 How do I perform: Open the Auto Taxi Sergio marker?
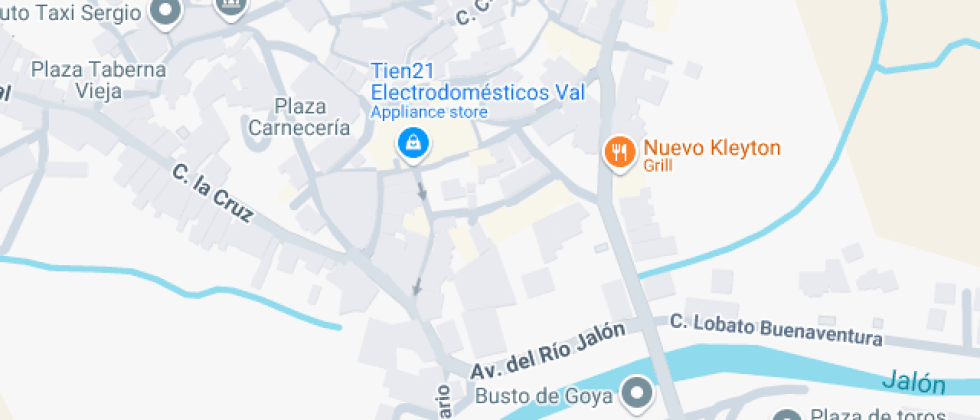(165, 11)
